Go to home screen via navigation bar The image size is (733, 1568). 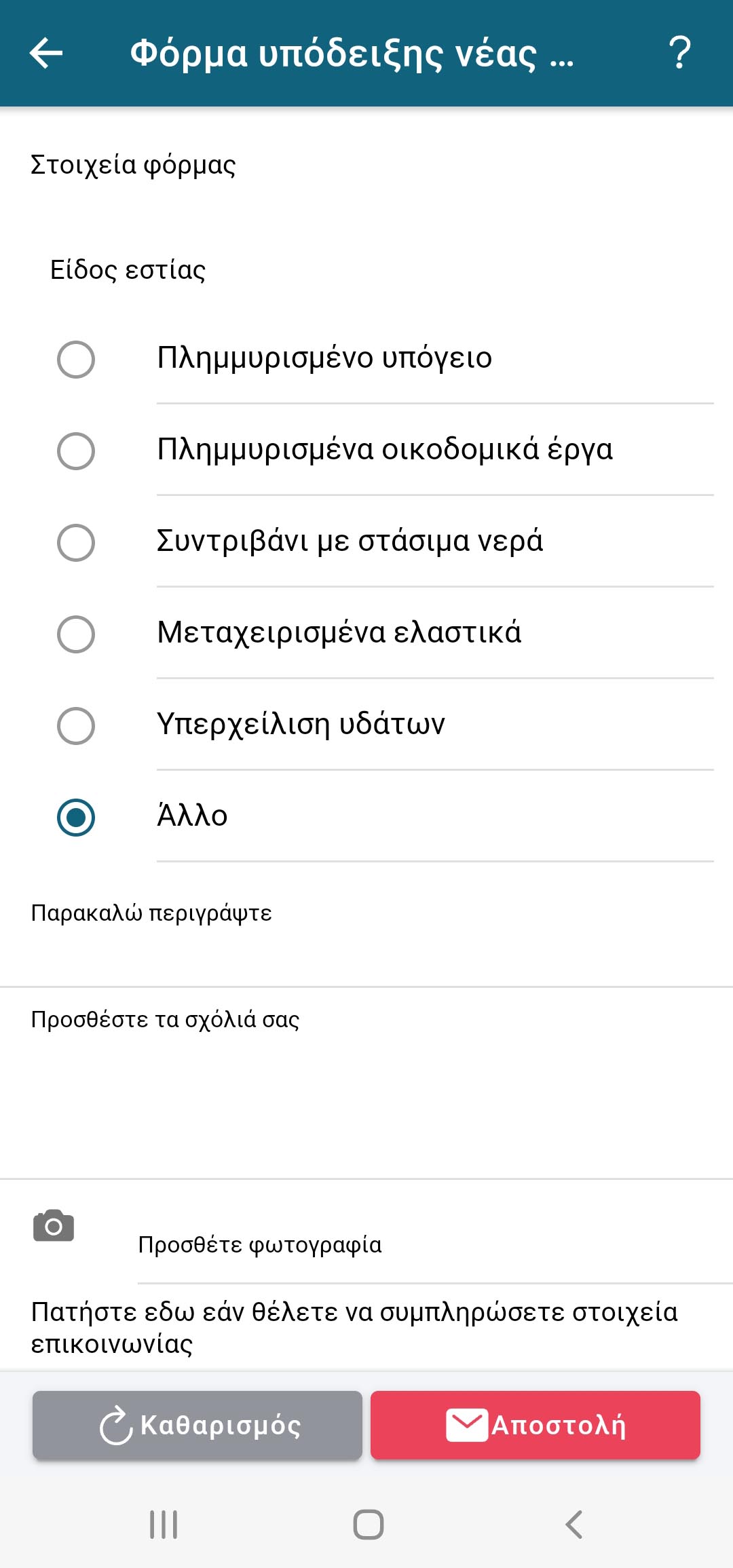click(x=368, y=1525)
